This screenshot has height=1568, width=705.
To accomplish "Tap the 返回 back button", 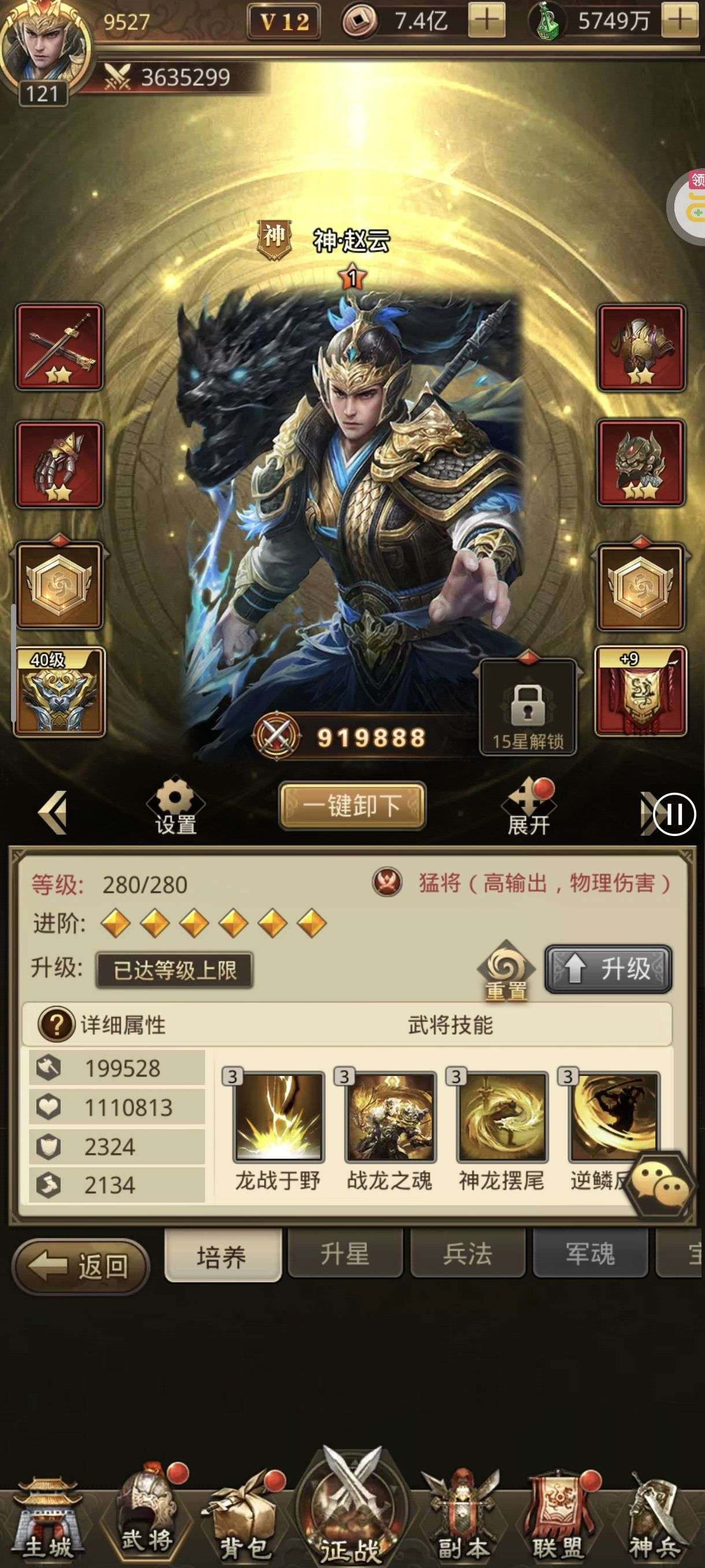I will click(x=80, y=1267).
